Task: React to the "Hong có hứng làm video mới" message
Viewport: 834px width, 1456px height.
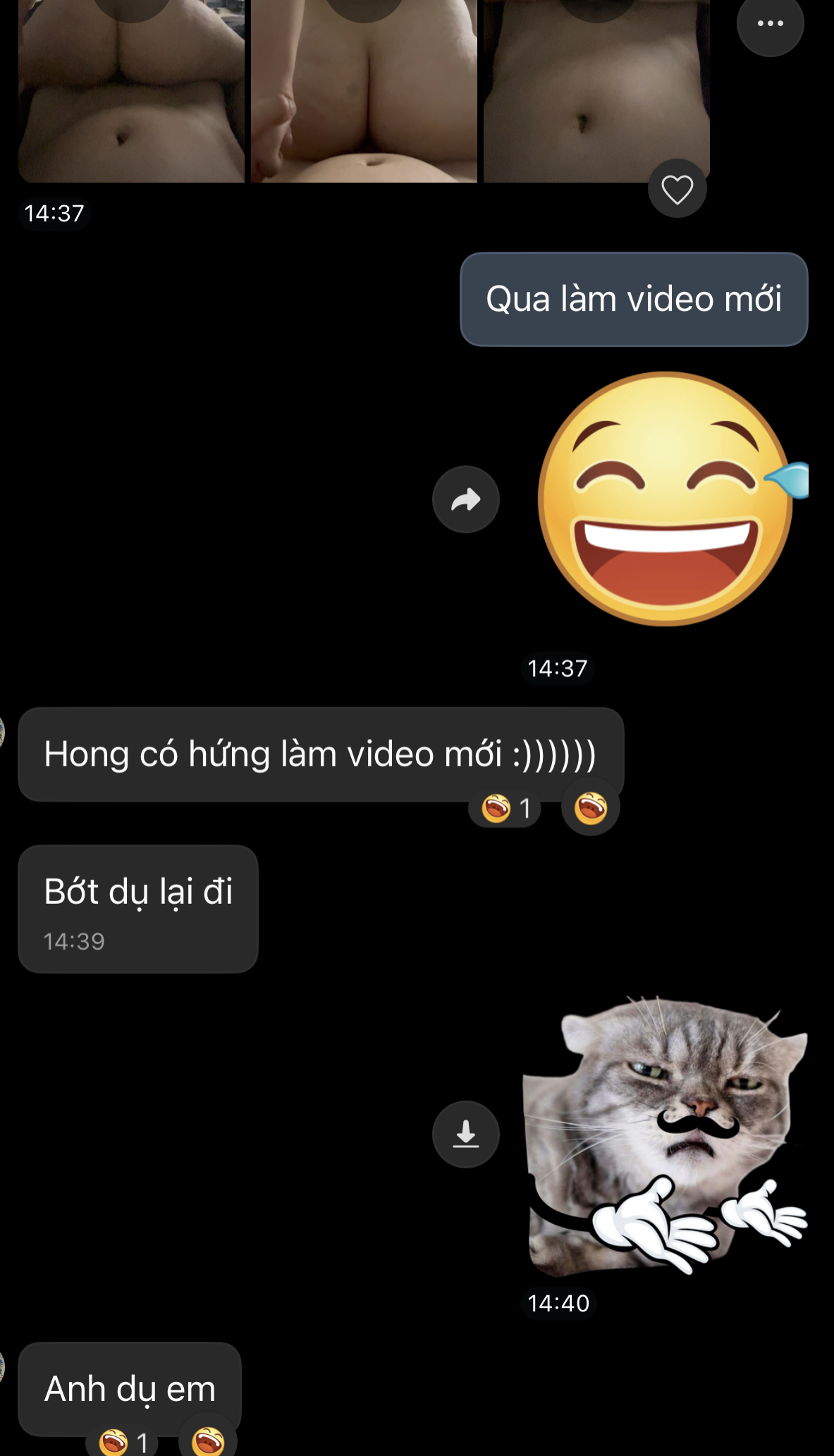Action: point(590,808)
